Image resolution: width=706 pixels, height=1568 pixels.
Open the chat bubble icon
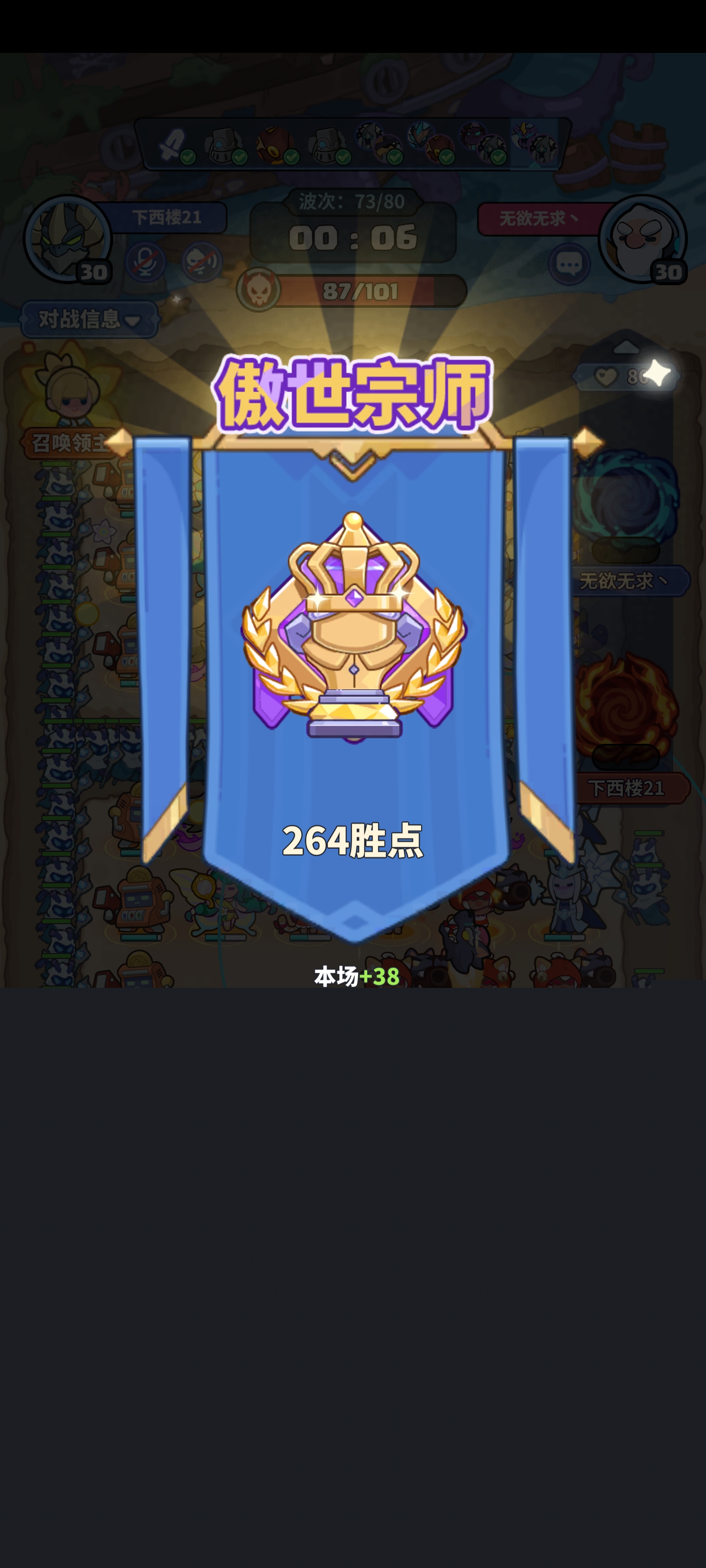tap(569, 264)
